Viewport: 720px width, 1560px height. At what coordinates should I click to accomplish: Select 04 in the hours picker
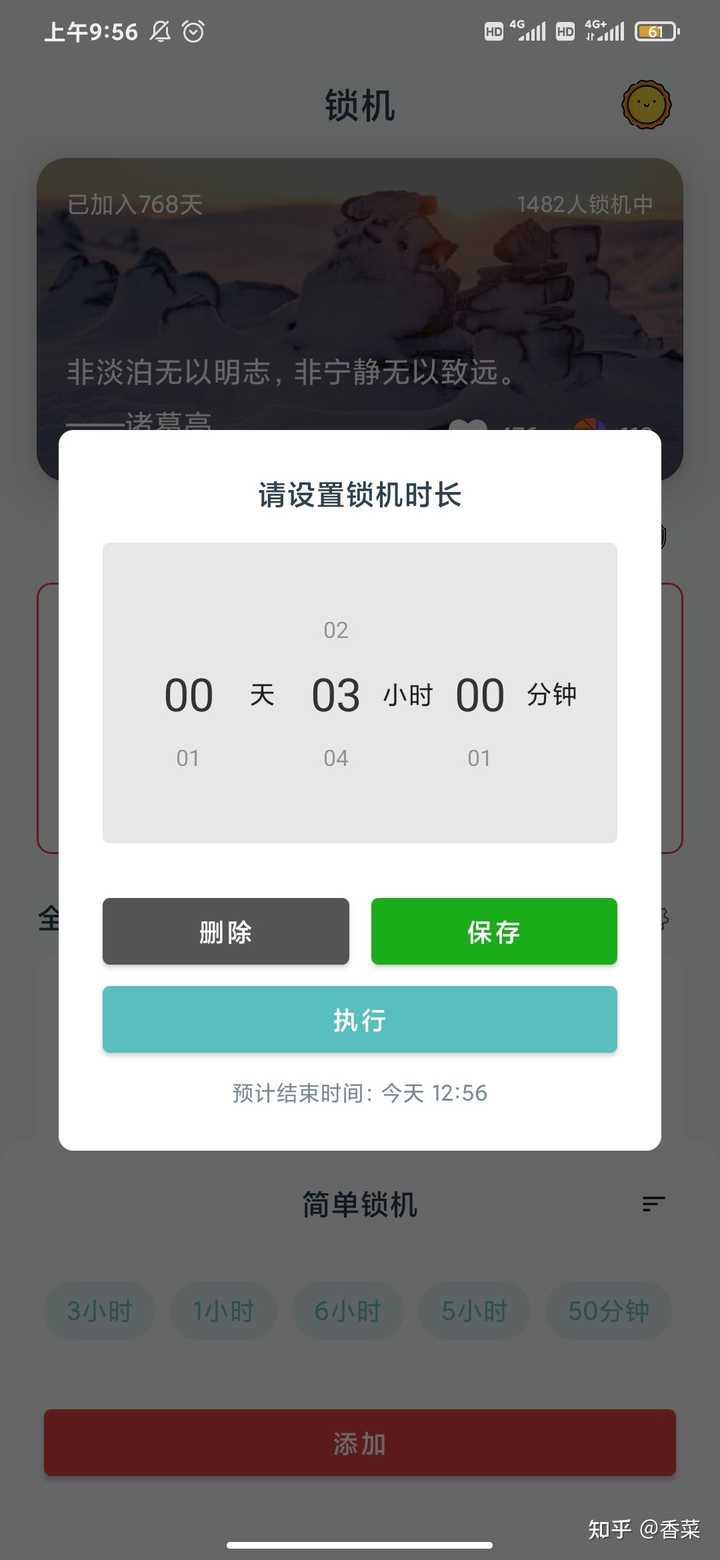point(336,758)
